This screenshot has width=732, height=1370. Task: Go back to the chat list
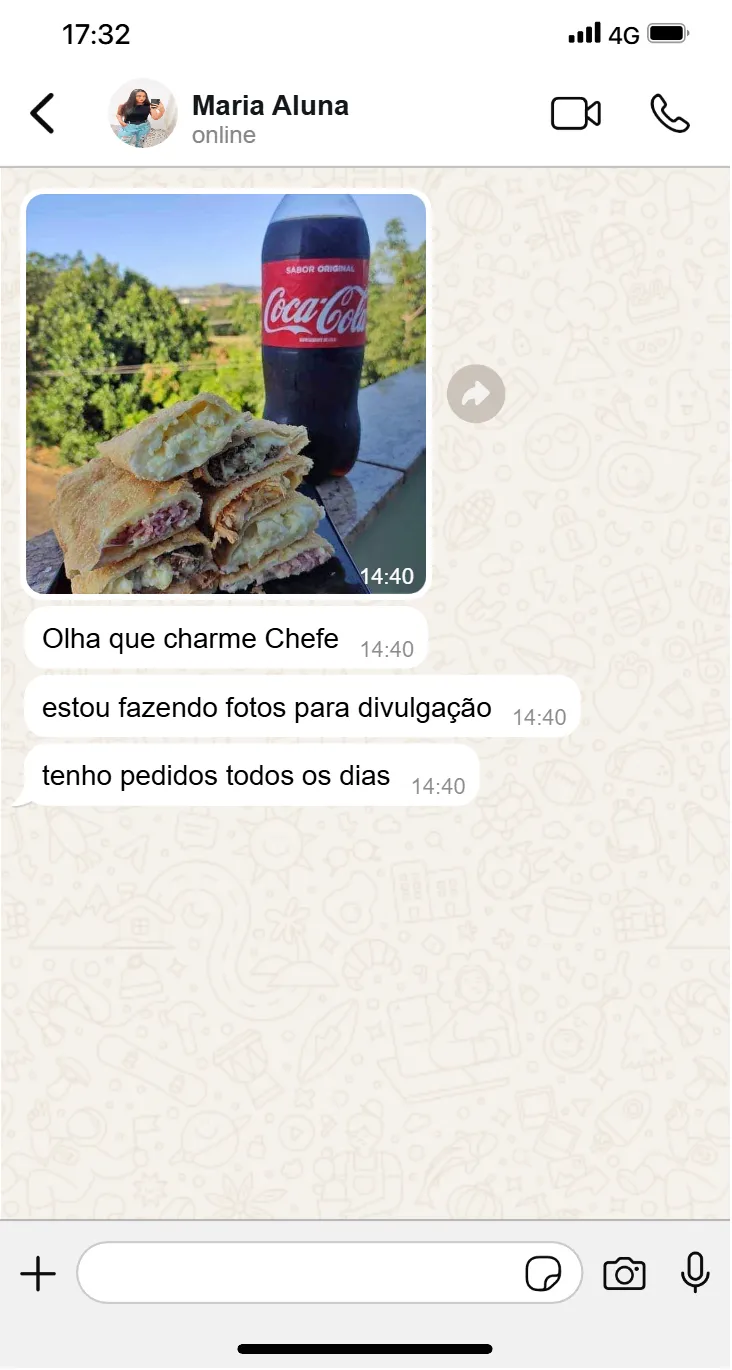(42, 114)
